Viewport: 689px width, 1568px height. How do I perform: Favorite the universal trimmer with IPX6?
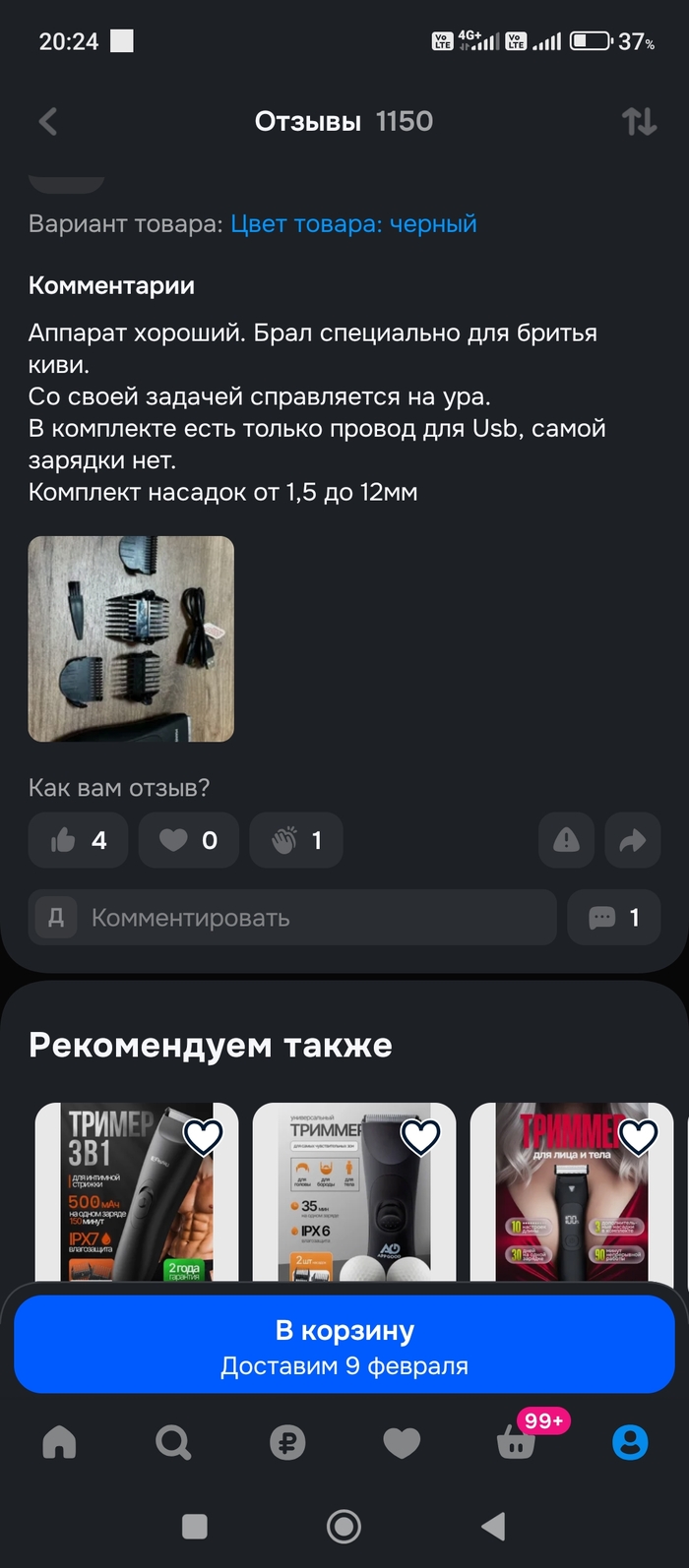pyautogui.click(x=421, y=1137)
